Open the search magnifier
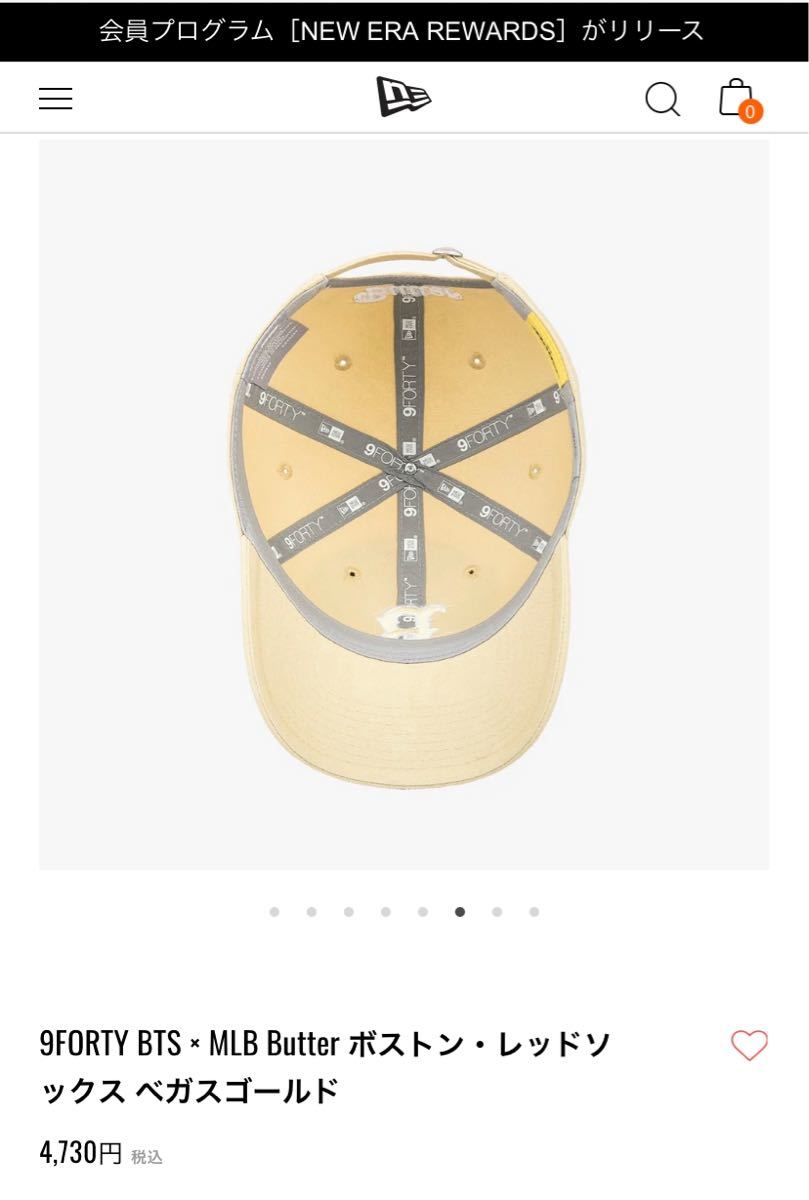Image resolution: width=809 pixels, height=1200 pixels. coord(661,99)
